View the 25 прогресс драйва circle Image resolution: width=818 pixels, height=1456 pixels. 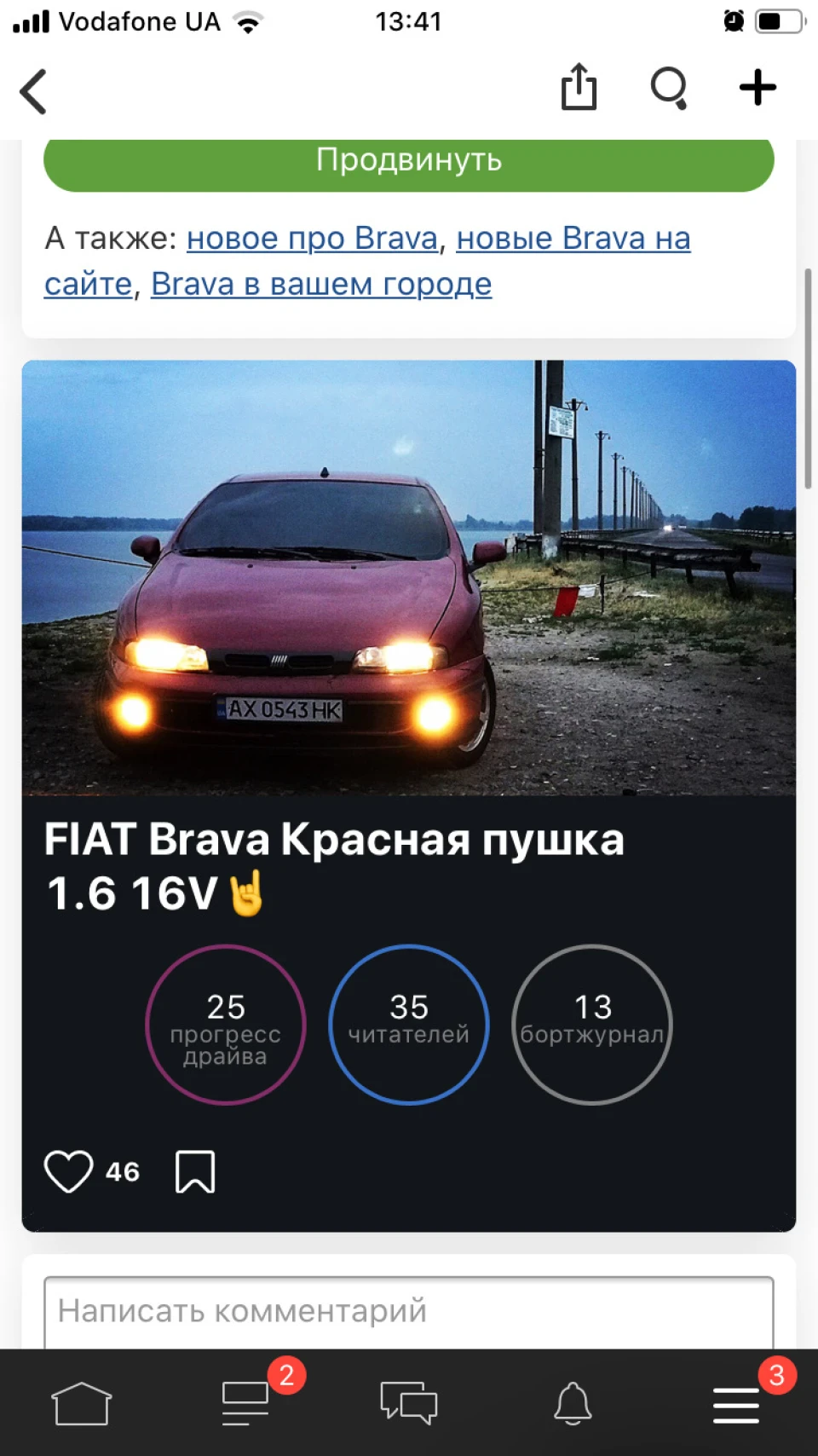(x=226, y=1025)
